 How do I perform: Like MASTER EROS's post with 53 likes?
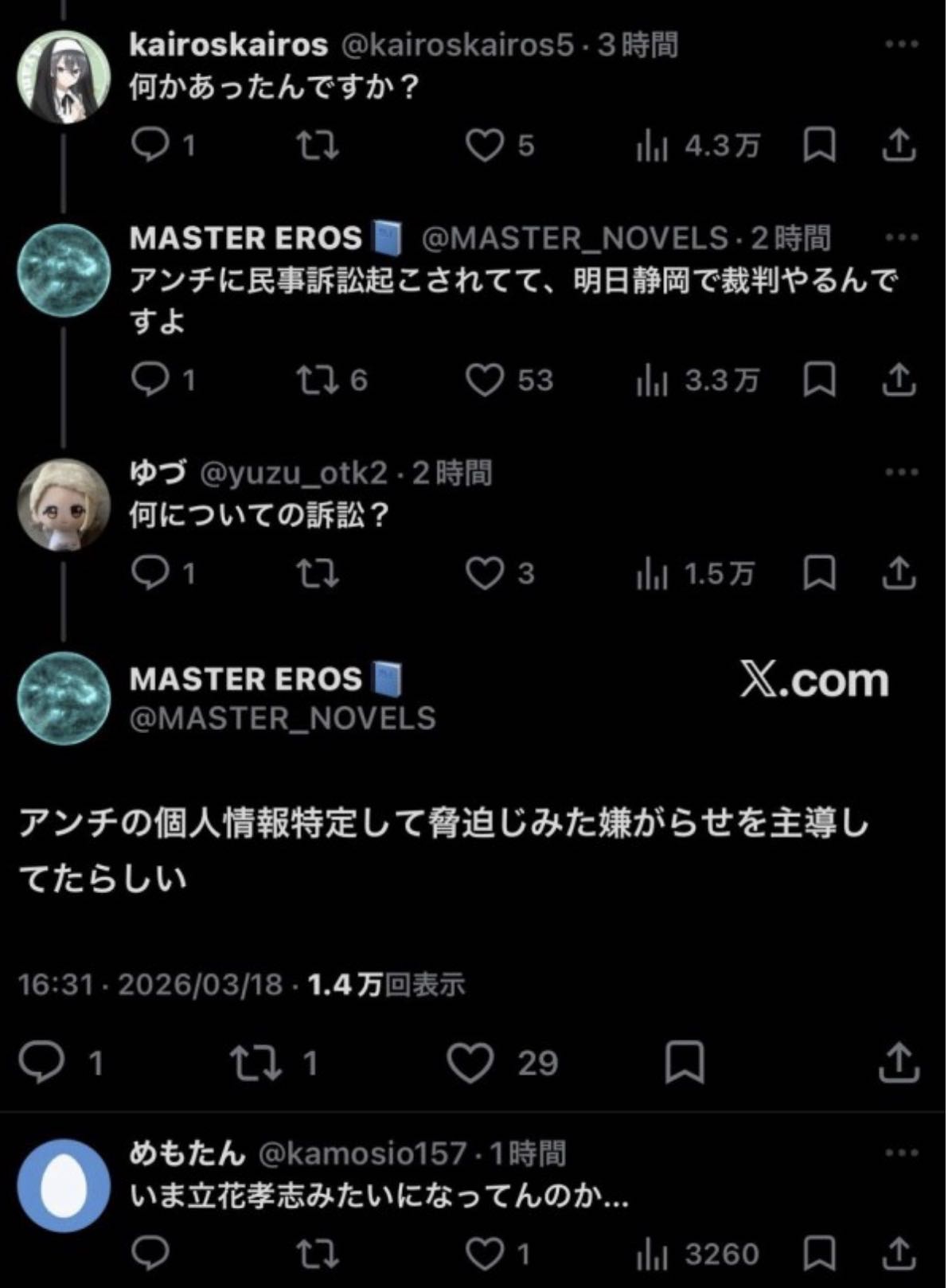485,380
